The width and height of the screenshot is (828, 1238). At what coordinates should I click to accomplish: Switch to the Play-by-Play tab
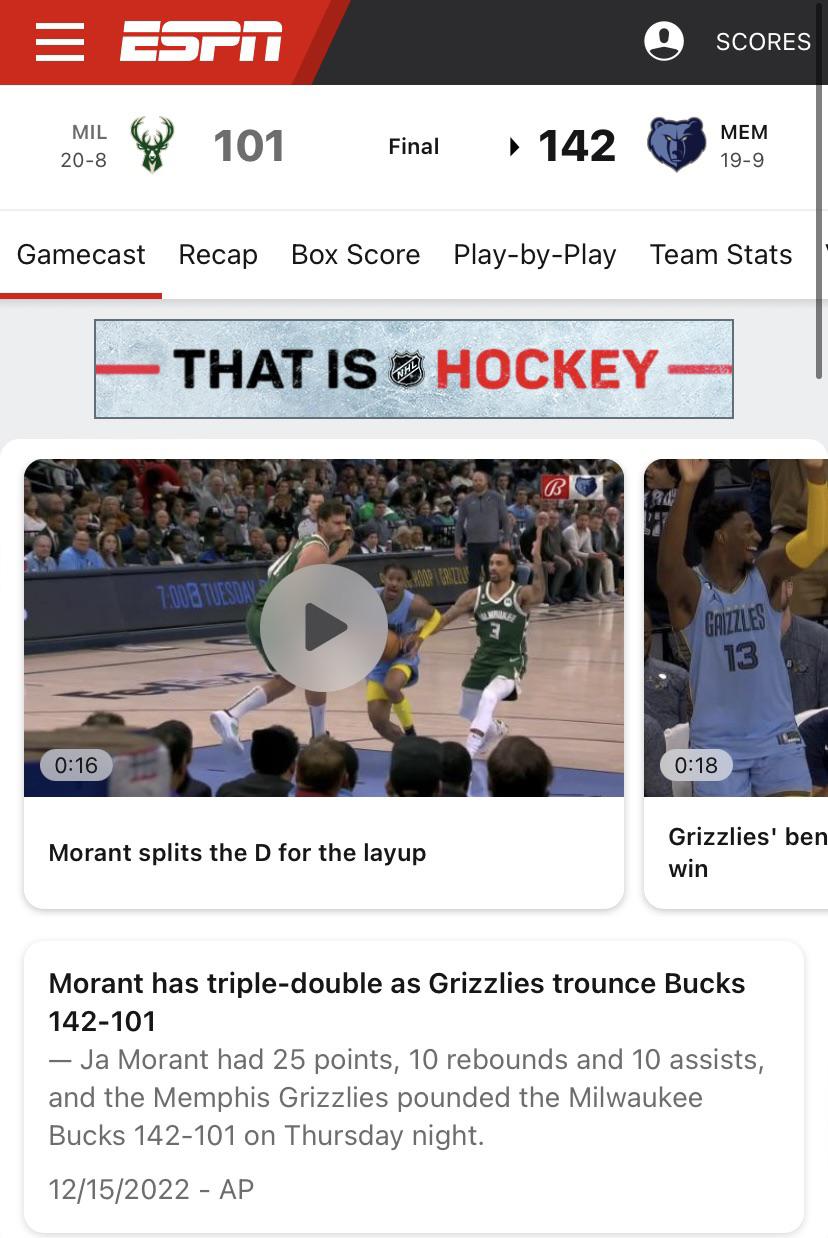[x=534, y=255]
